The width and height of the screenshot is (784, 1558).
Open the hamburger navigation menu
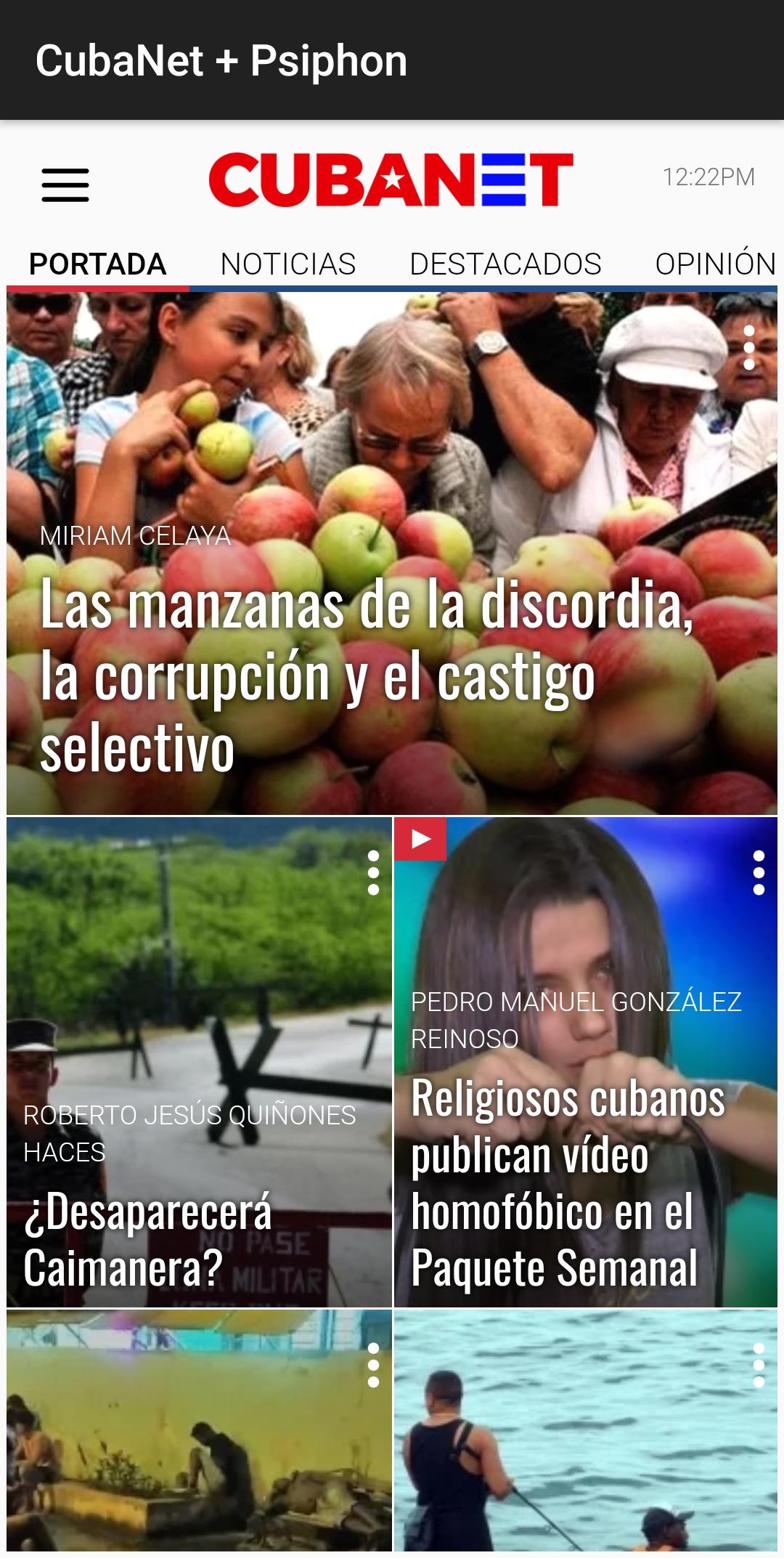point(65,184)
